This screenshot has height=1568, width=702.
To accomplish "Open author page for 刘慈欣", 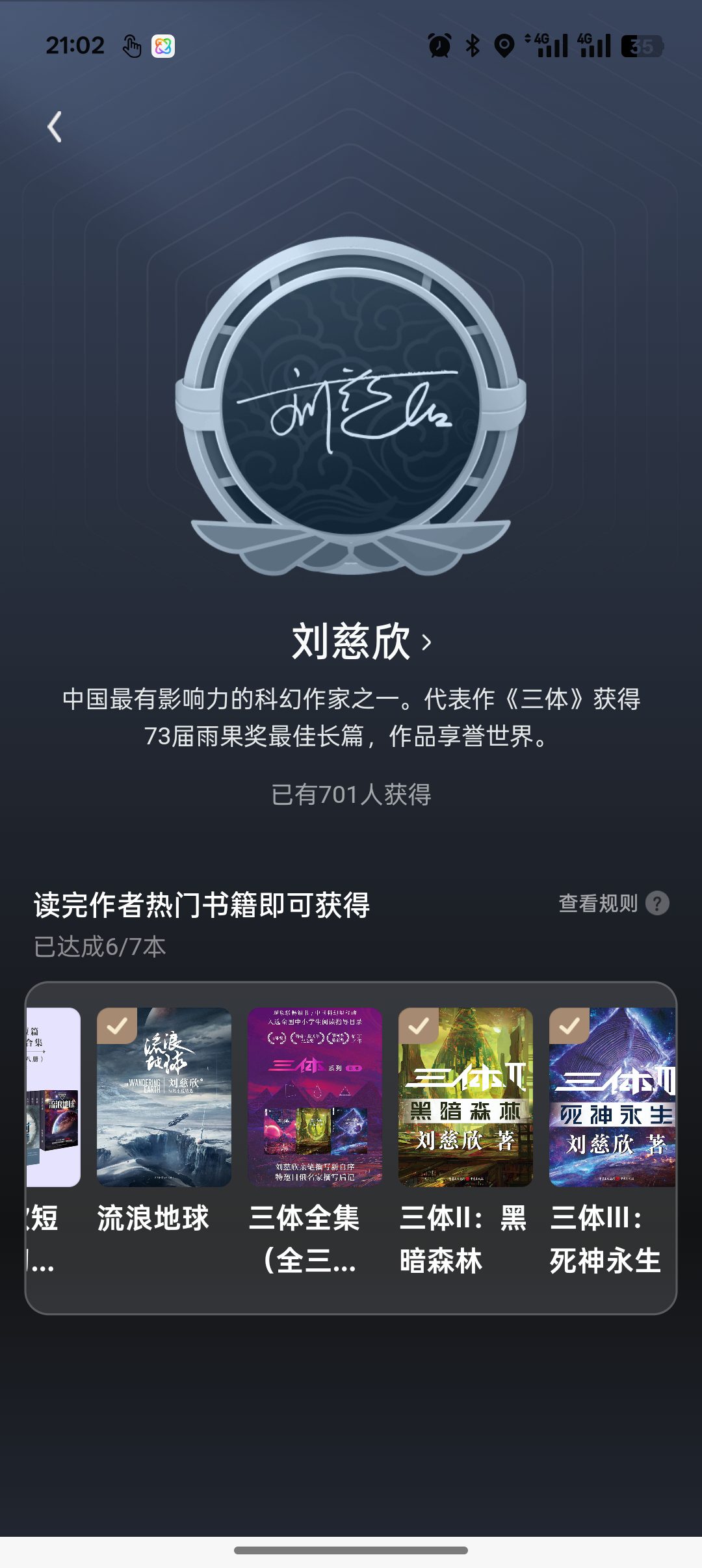I will pyautogui.click(x=361, y=642).
